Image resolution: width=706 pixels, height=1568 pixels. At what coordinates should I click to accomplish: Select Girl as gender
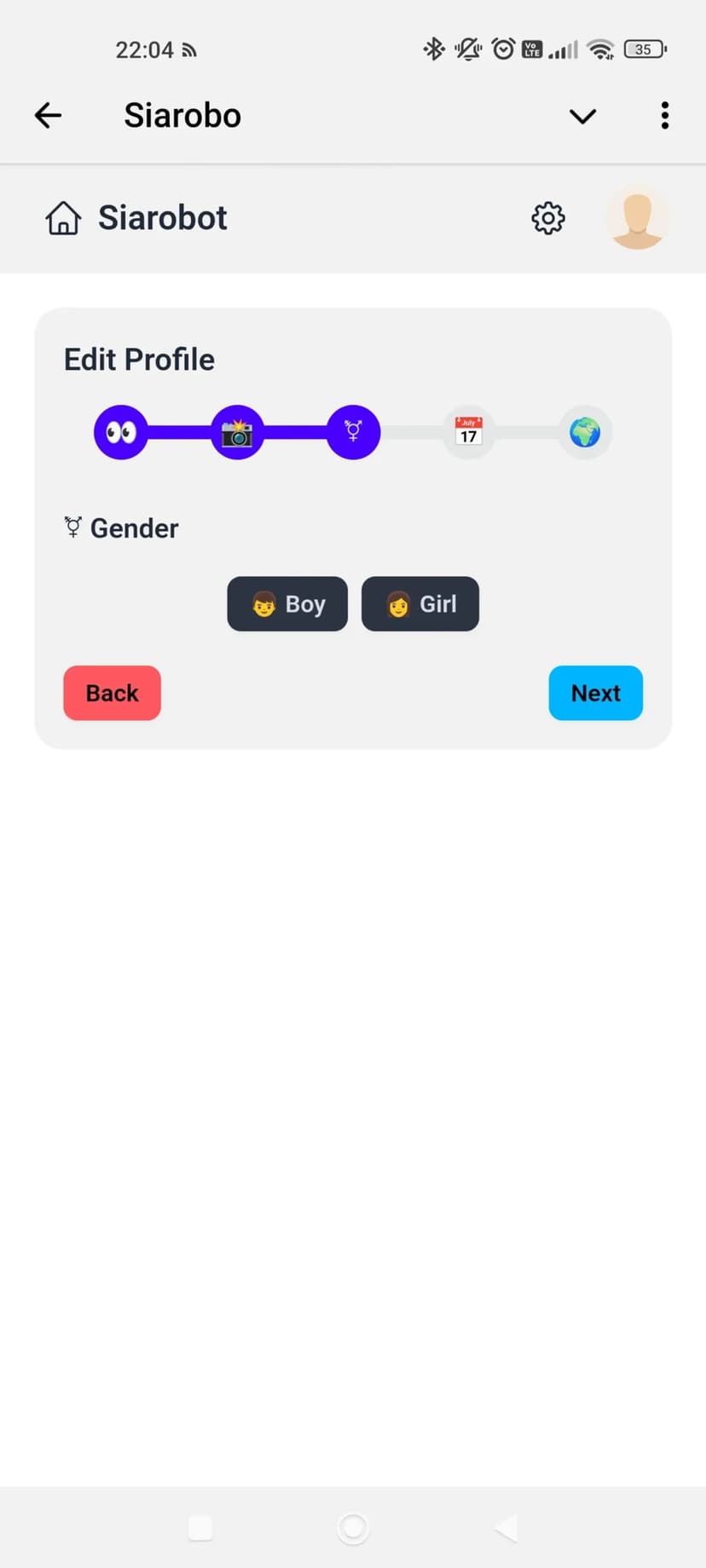point(420,604)
